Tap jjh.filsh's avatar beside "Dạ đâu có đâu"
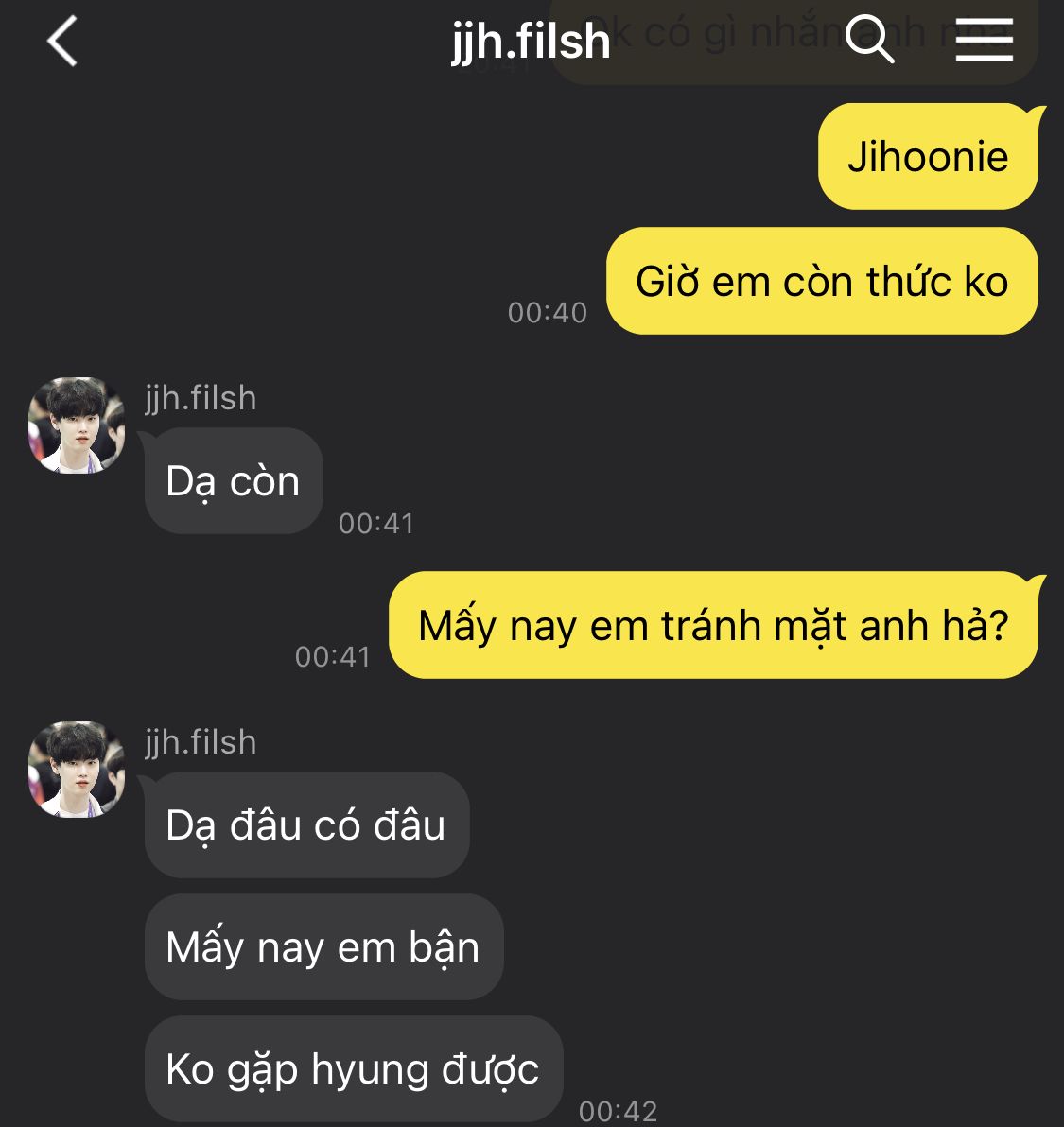This screenshot has height=1127, width=1064. coord(77,770)
